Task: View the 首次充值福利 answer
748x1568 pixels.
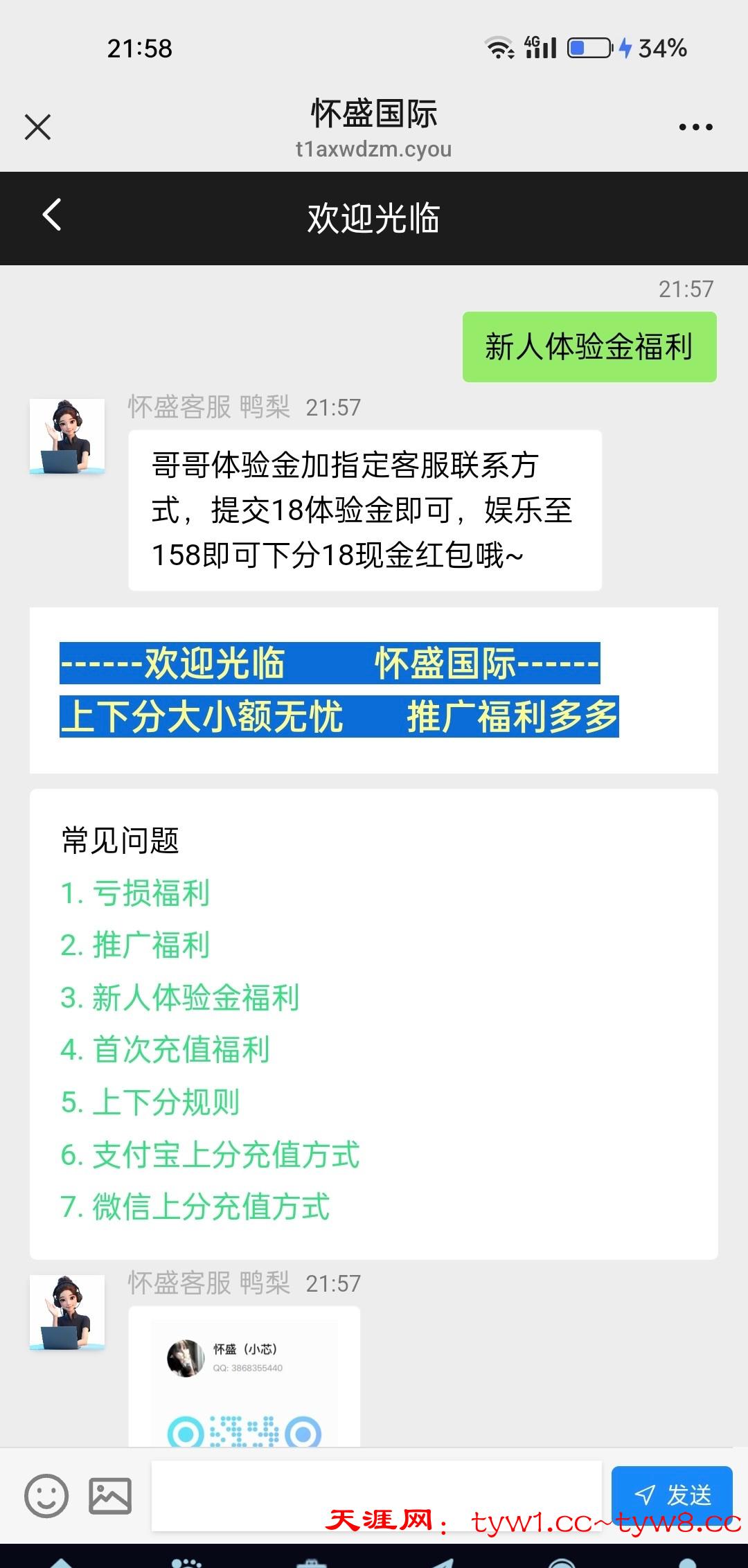Action: pyautogui.click(x=166, y=1050)
